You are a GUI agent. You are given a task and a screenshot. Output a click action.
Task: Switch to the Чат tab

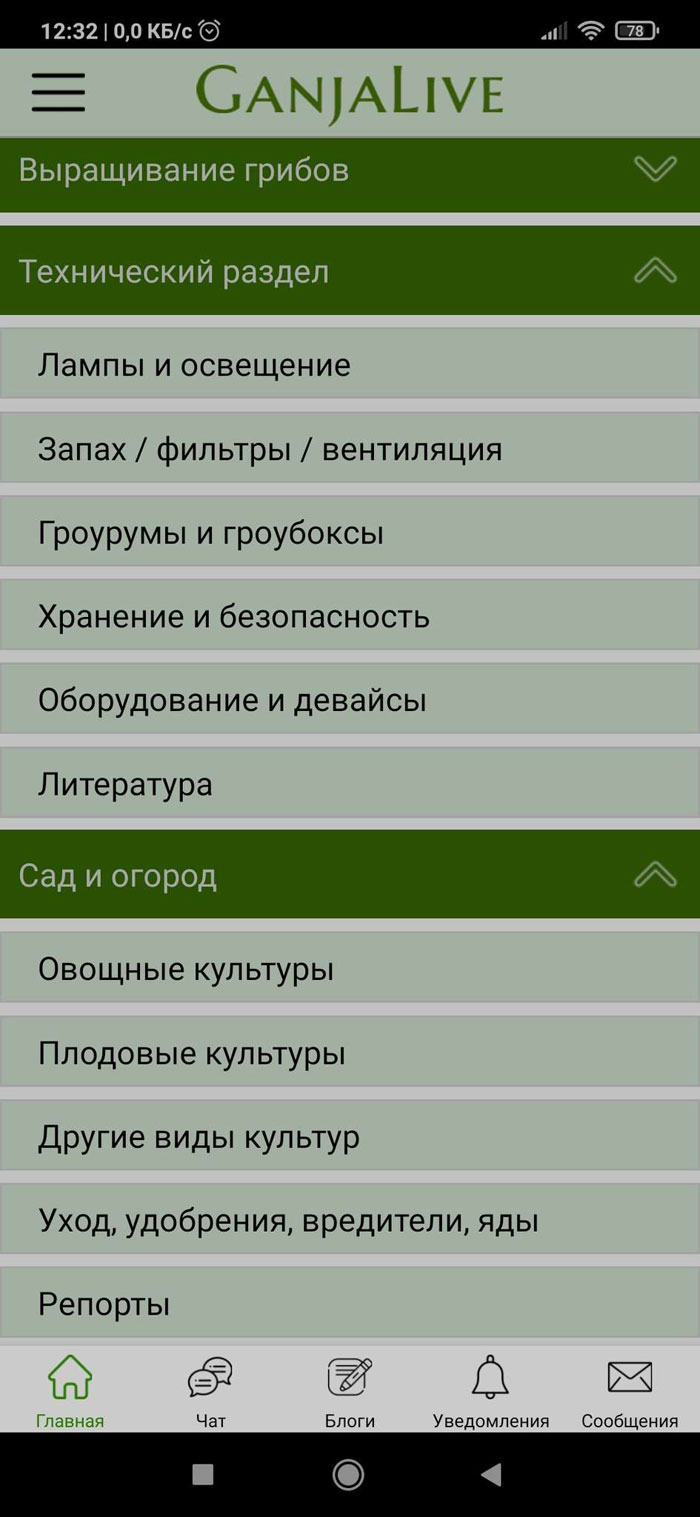[x=210, y=1390]
